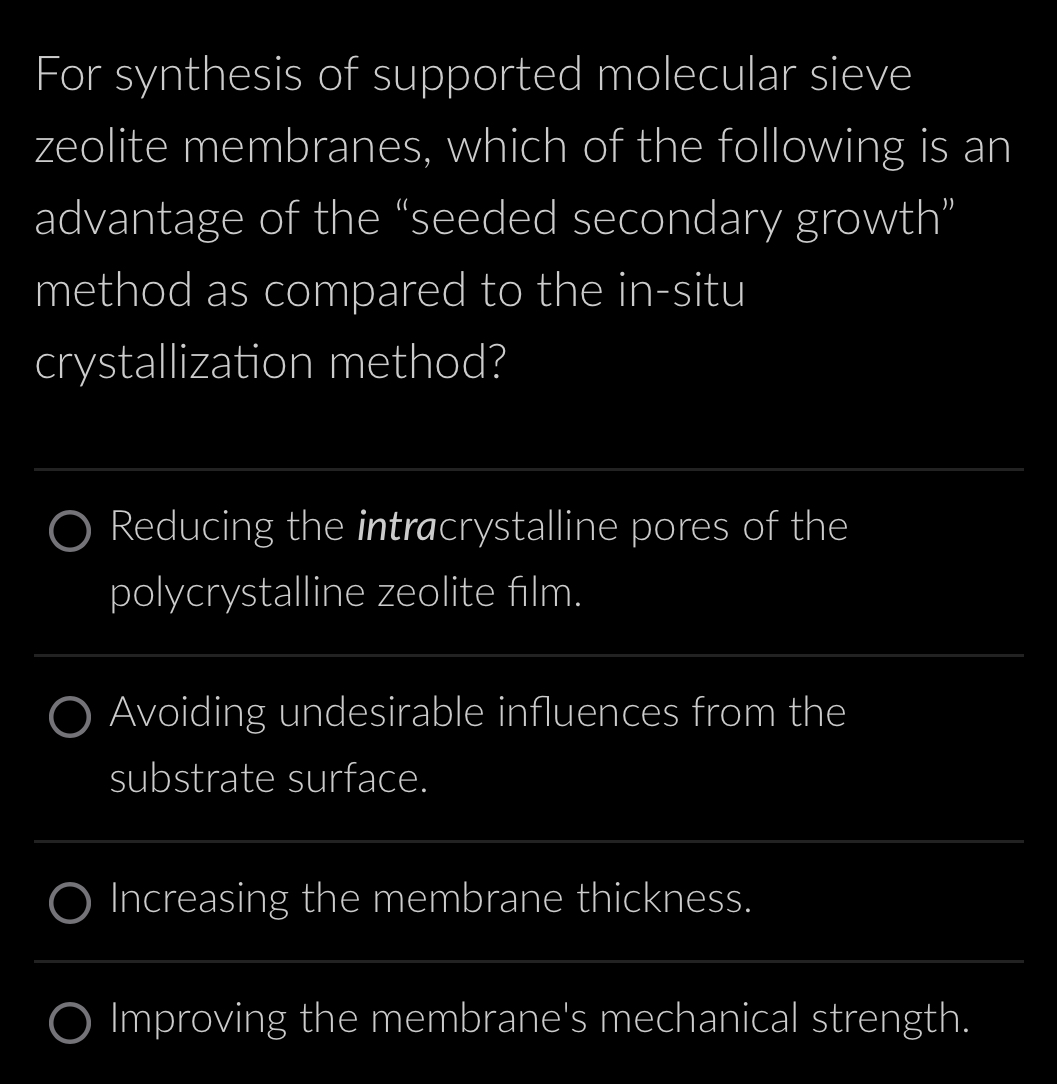The height and width of the screenshot is (1084, 1057).
Task: Click the divider below the substrate surface option
Action: 528,840
